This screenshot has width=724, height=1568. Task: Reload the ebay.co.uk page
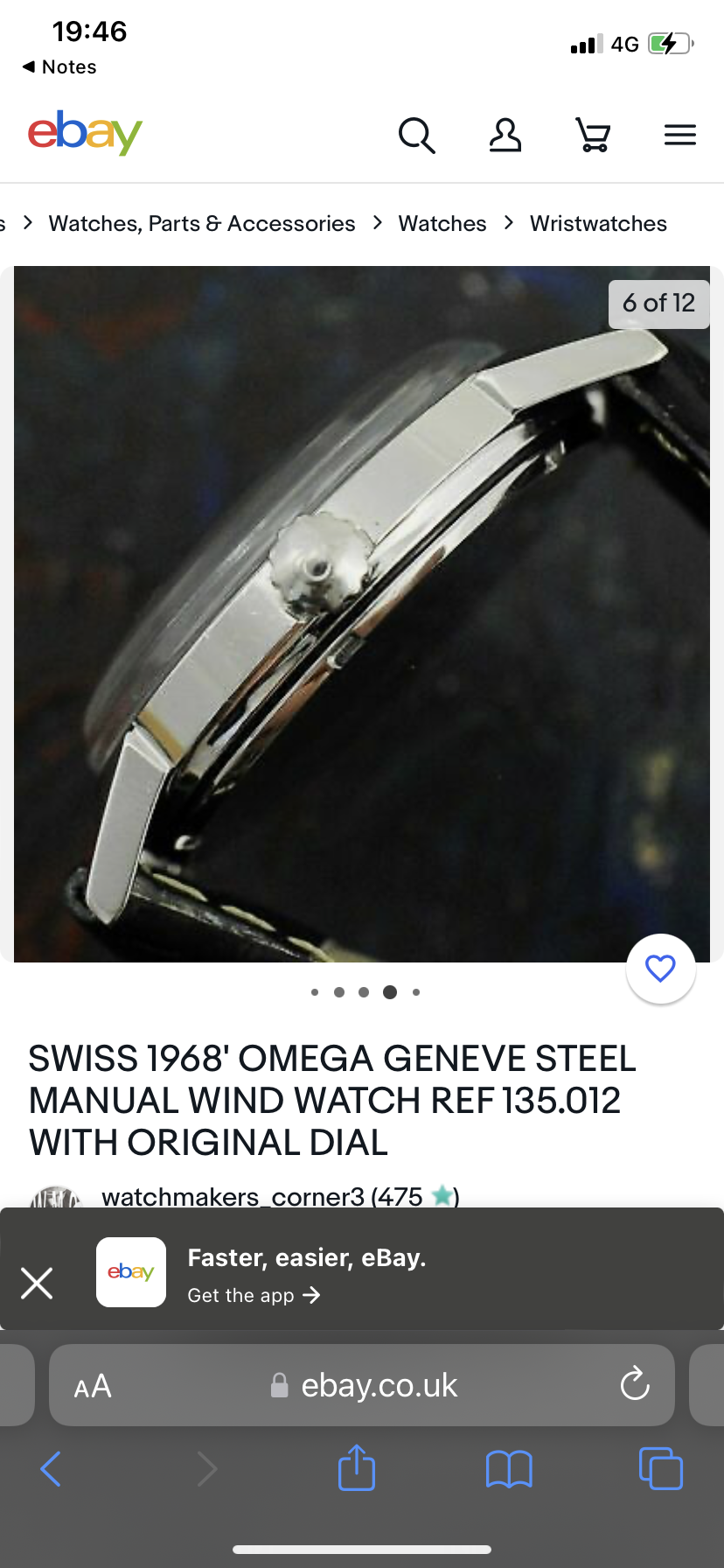pos(634,1384)
